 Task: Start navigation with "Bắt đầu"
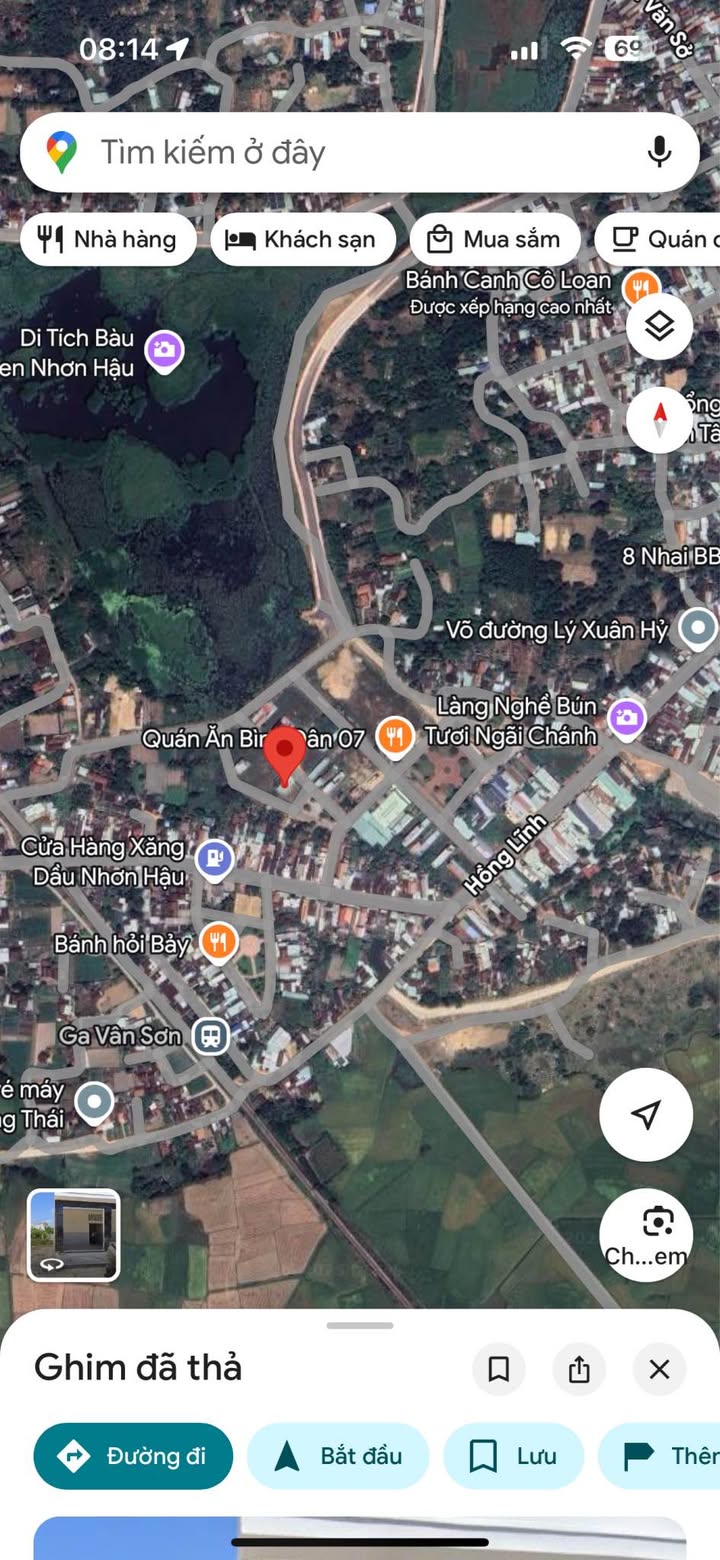tap(338, 1456)
